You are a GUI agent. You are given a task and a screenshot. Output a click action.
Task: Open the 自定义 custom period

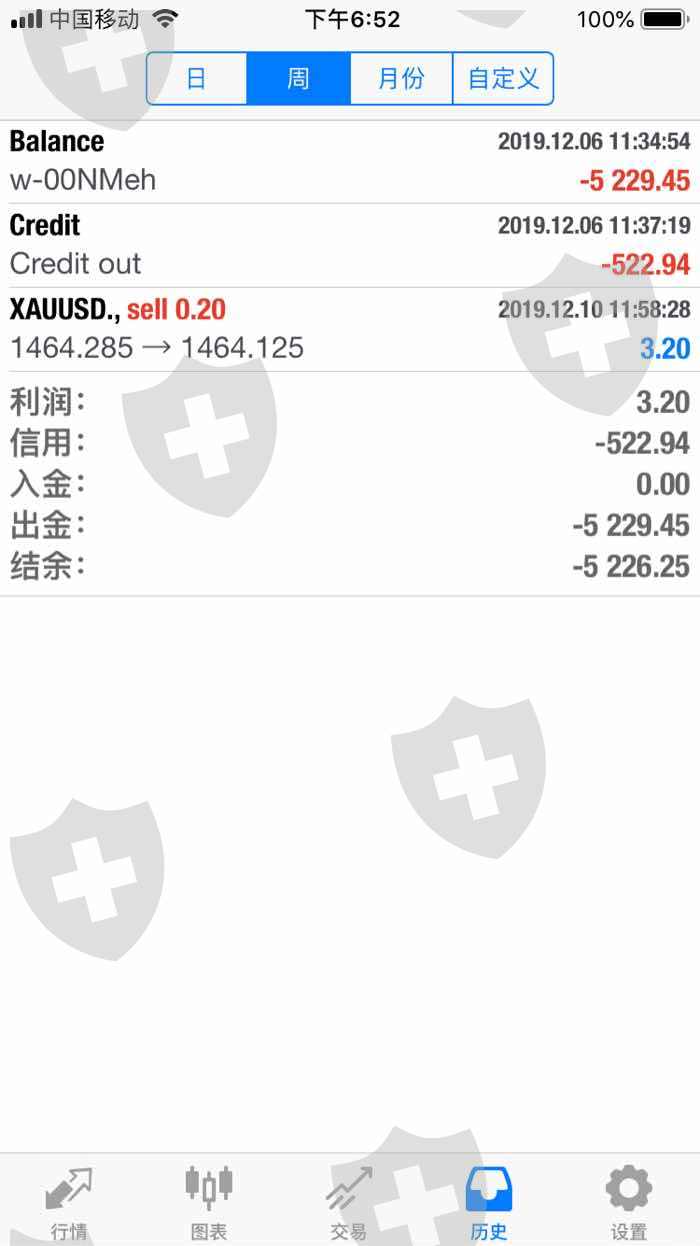(503, 79)
